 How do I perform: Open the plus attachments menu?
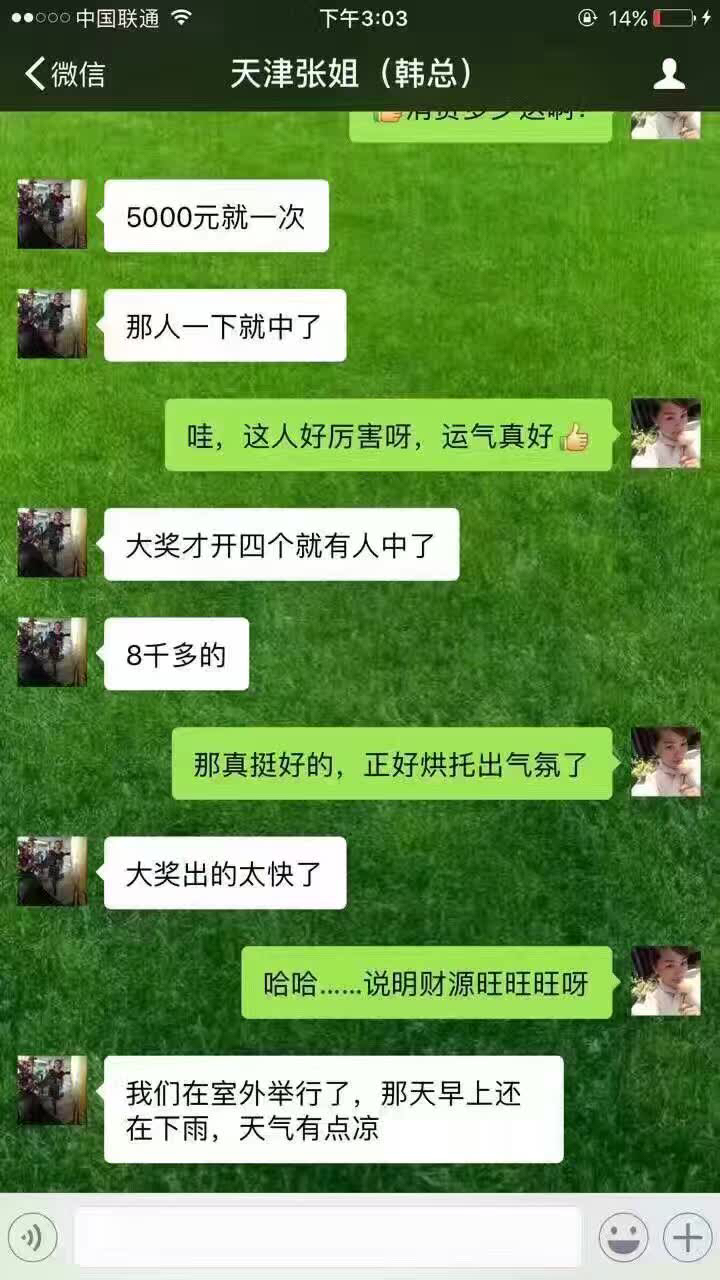pos(688,1238)
